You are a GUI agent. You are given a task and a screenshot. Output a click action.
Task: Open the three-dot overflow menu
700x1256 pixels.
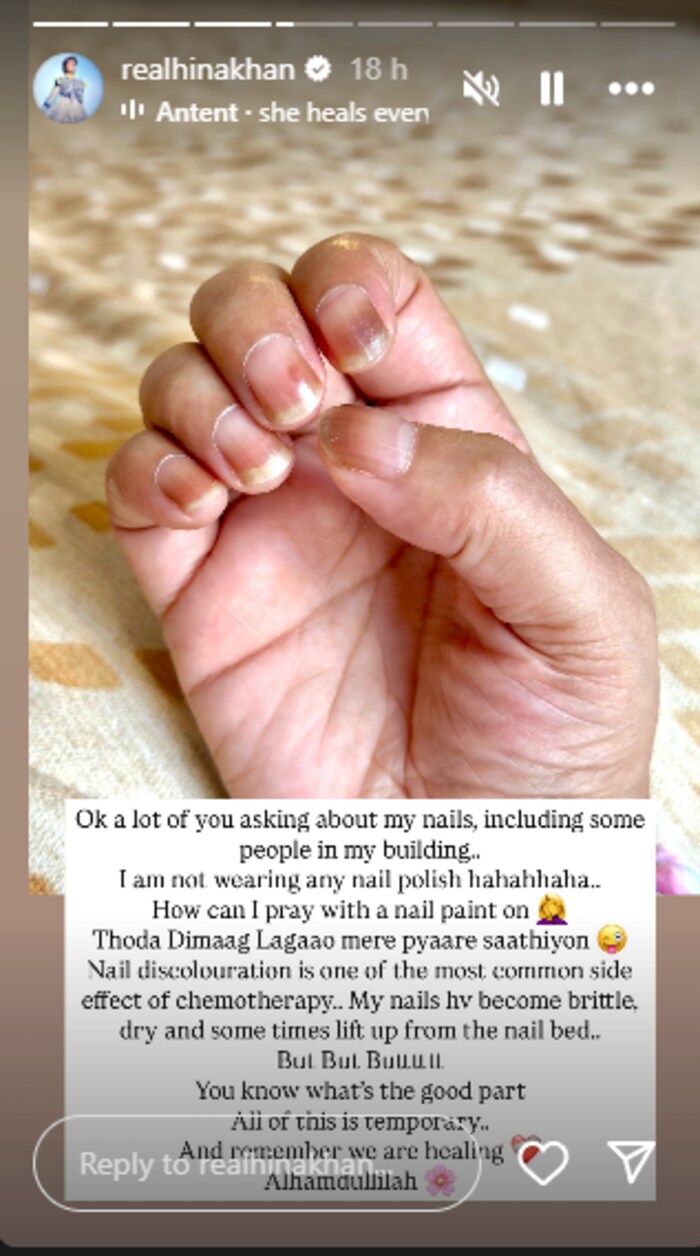(x=631, y=89)
